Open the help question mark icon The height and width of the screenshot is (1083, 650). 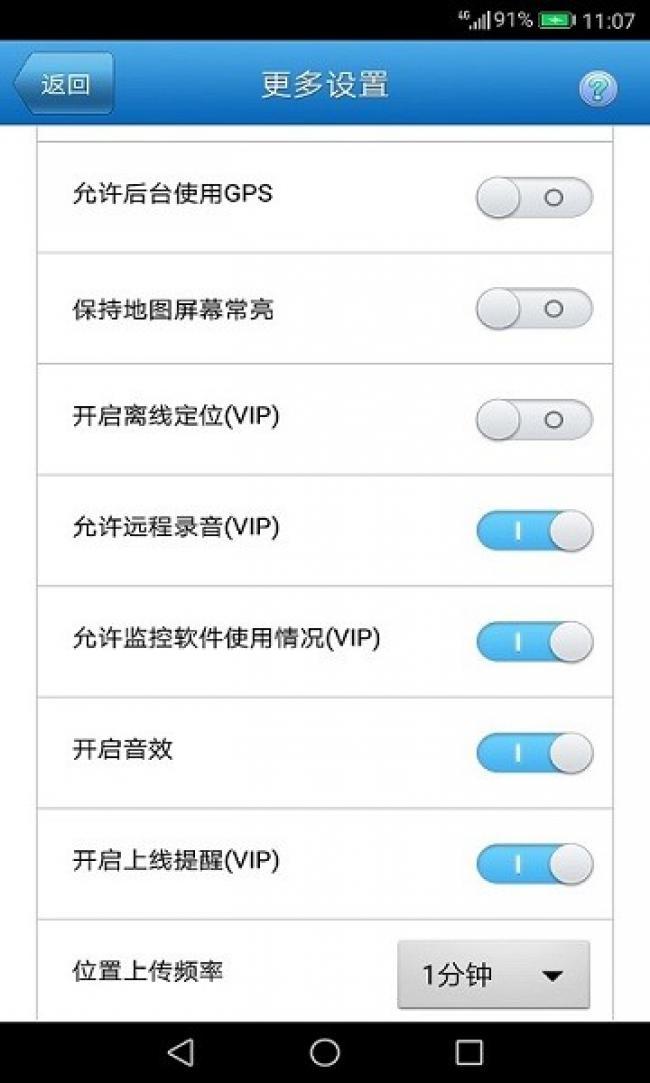[598, 90]
